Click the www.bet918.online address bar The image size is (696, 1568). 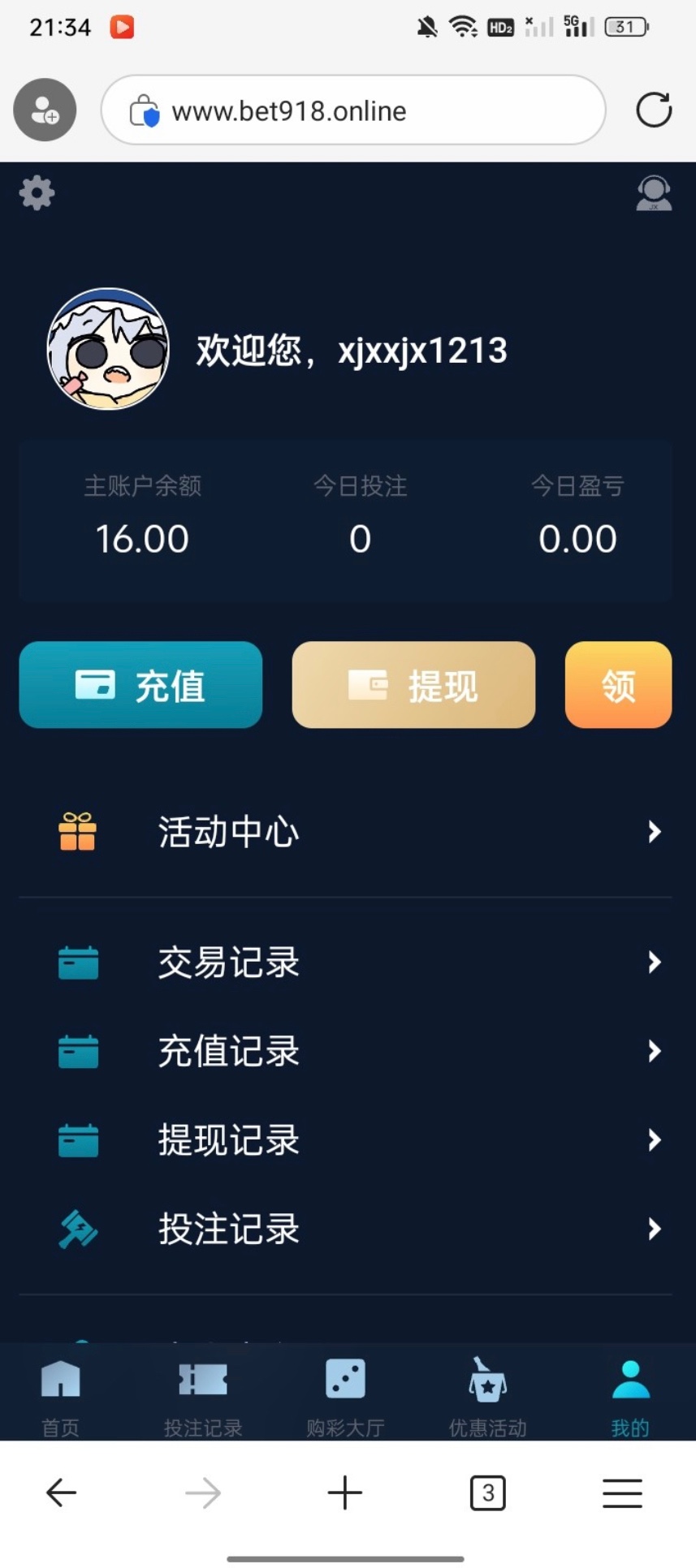(x=352, y=110)
